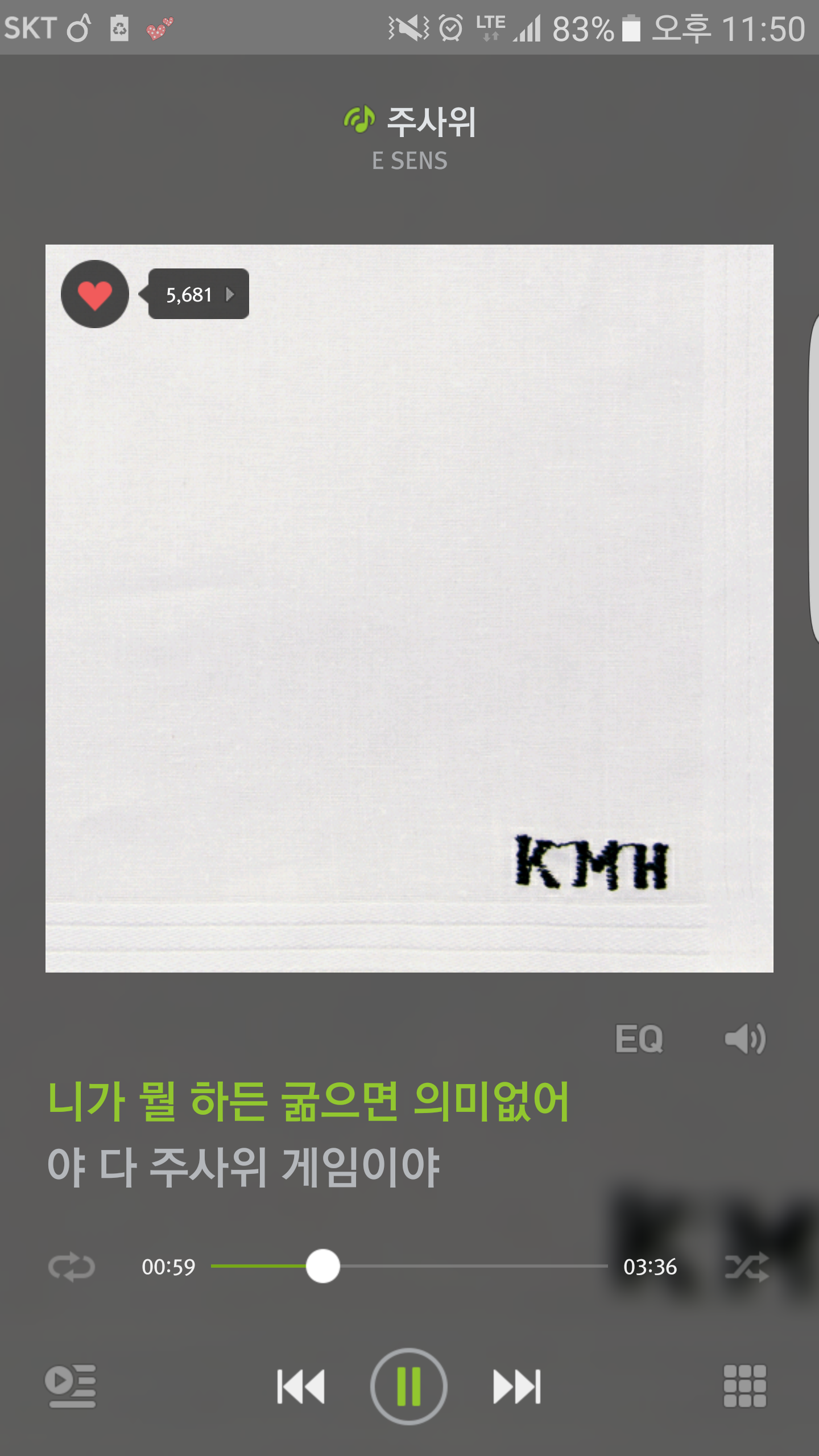819x1456 pixels.
Task: Open full lyrics from the highlighted lyric line
Action: click(308, 1102)
